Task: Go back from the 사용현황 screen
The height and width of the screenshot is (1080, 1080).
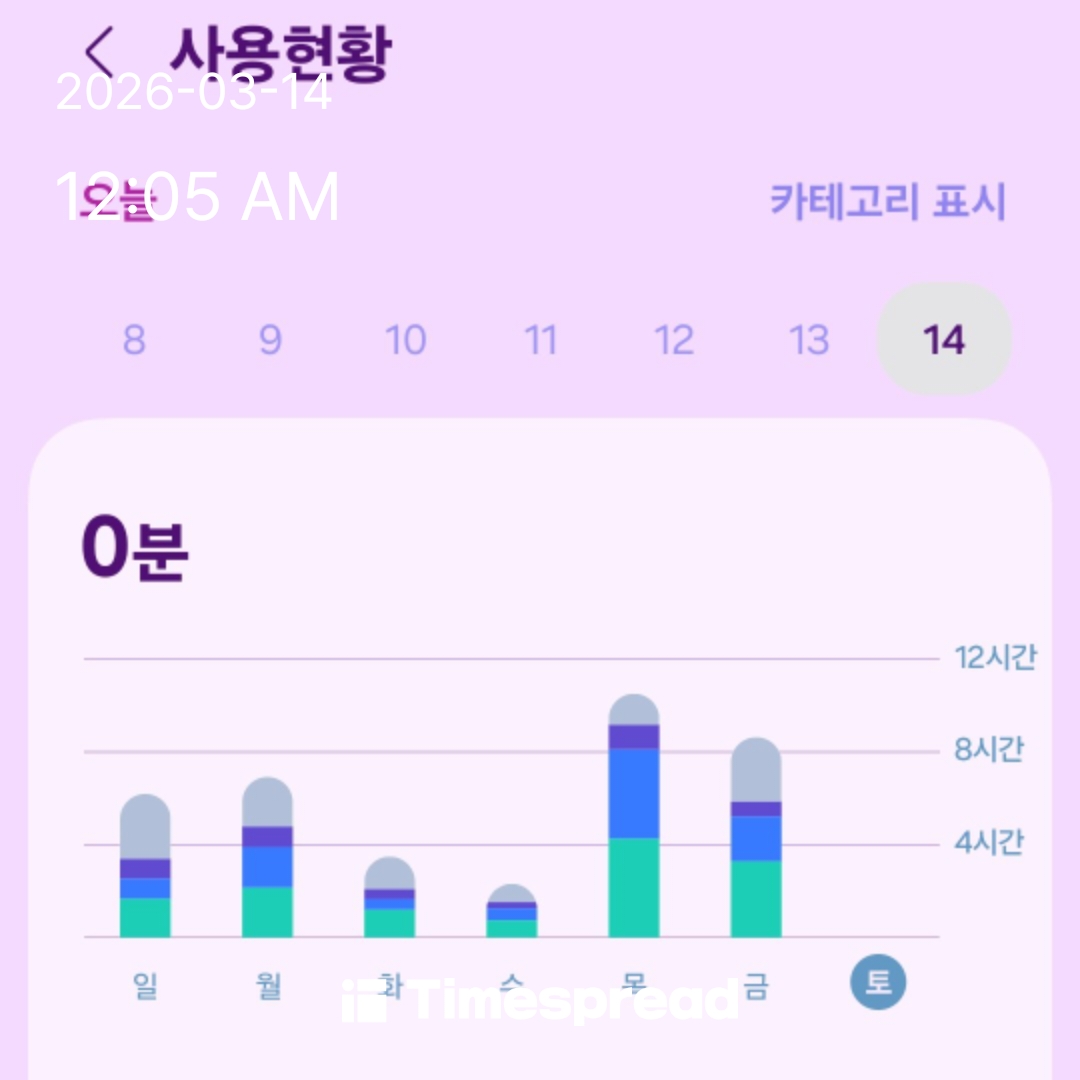Action: [100, 50]
